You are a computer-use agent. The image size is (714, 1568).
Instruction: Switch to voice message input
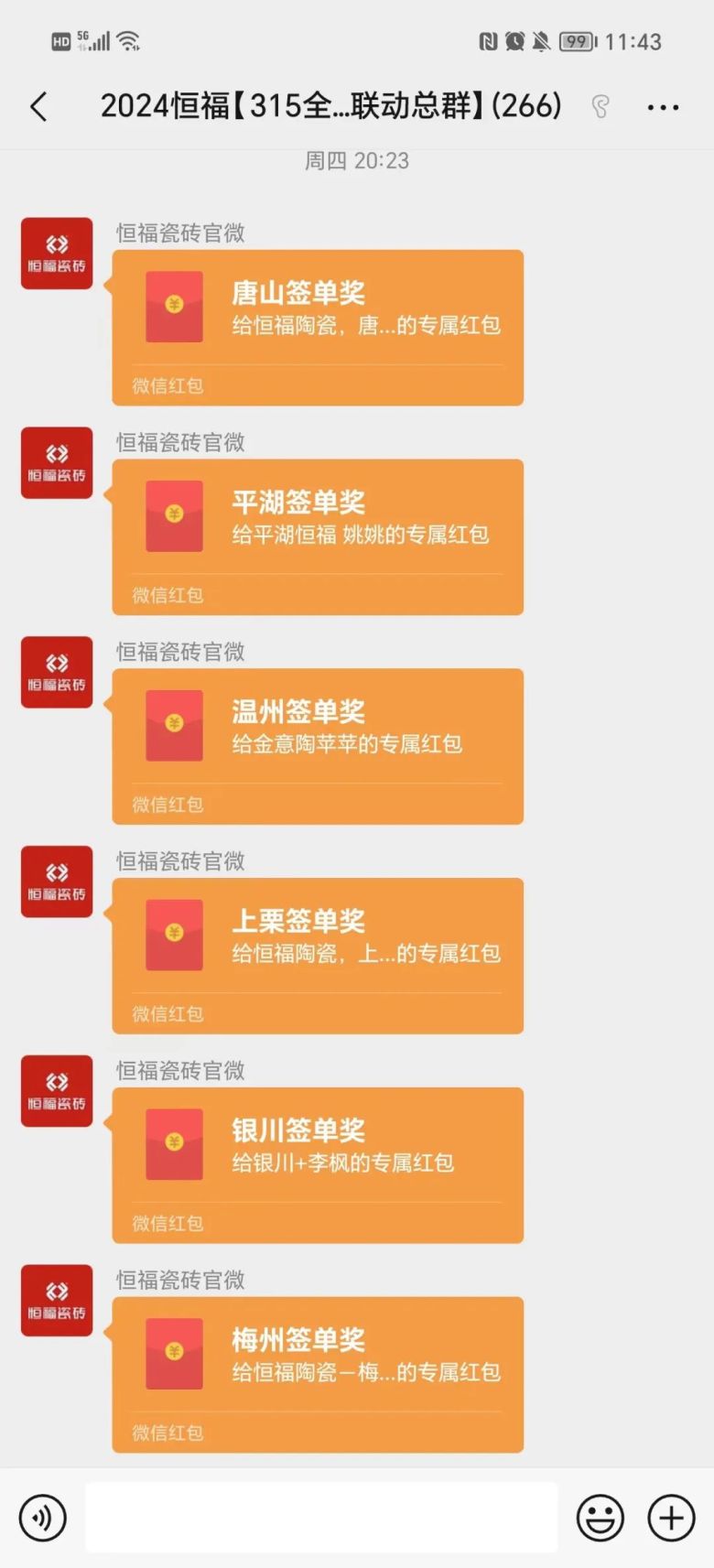pyautogui.click(x=42, y=1518)
